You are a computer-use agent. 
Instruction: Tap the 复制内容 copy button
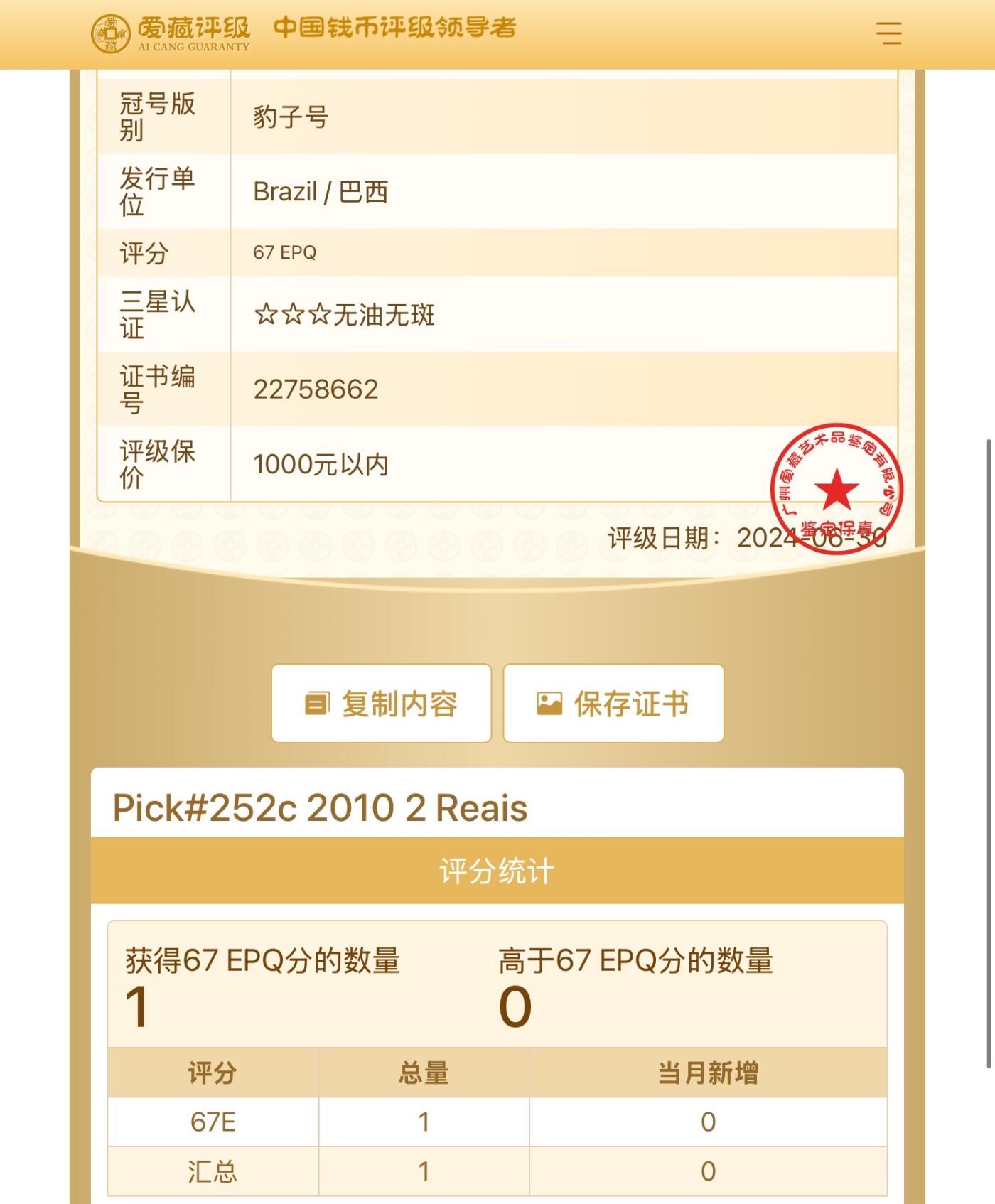point(381,704)
